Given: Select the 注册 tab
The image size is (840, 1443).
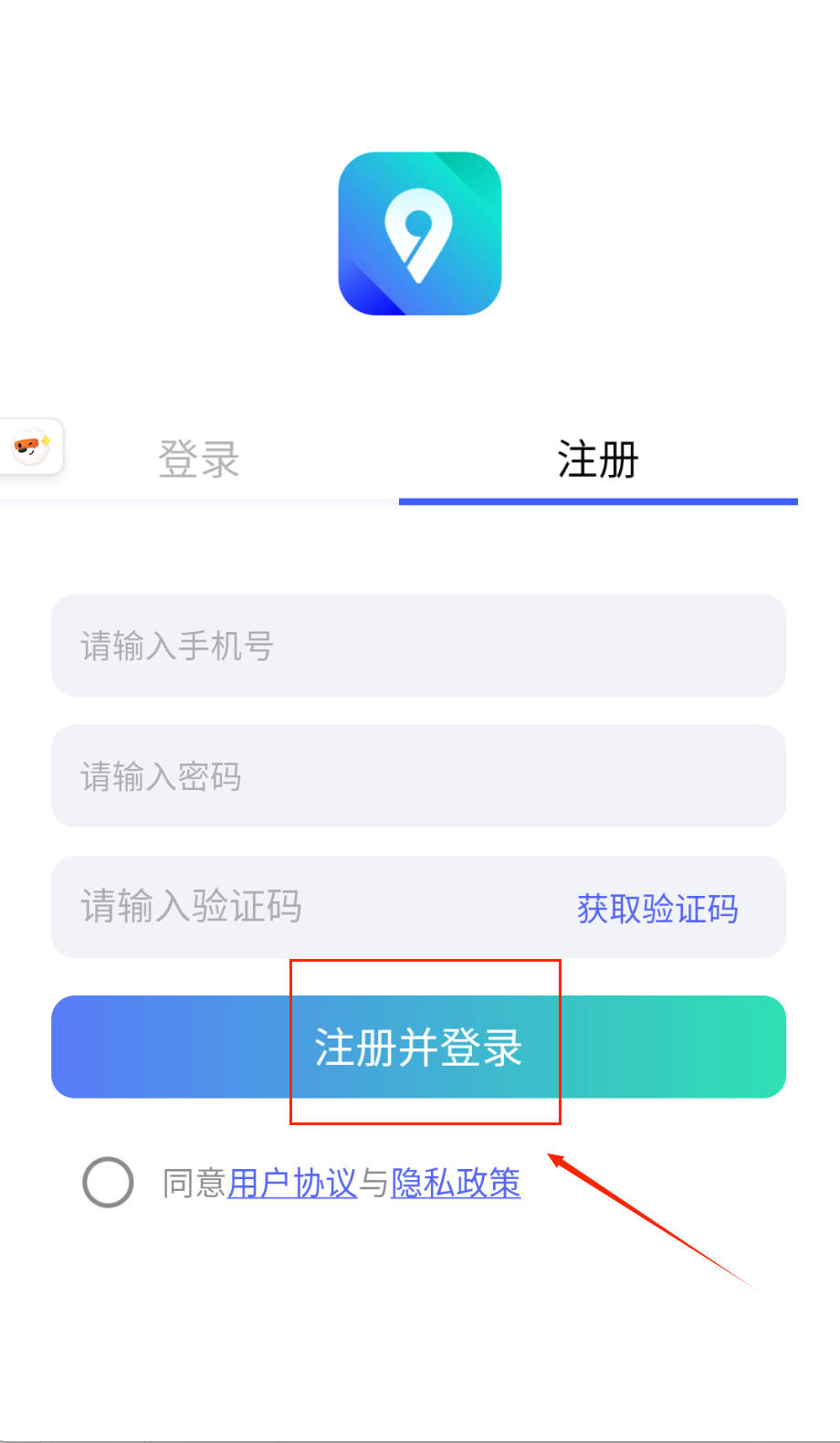Looking at the screenshot, I should coord(598,459).
